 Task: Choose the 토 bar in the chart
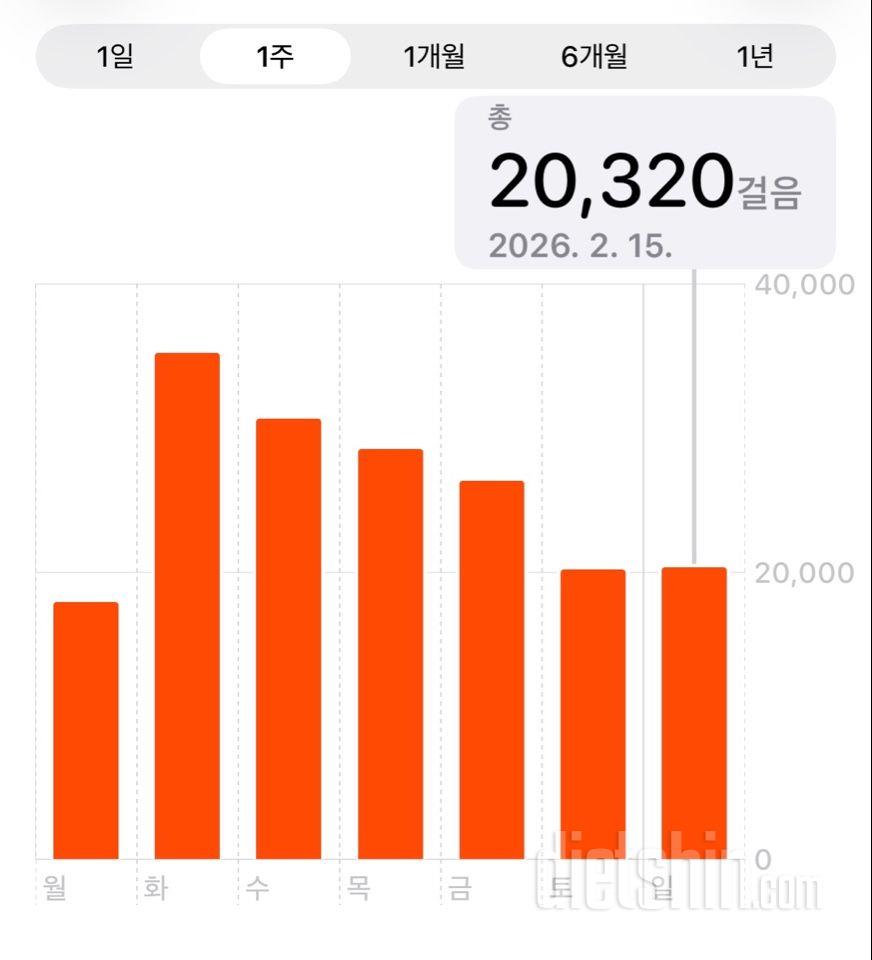pyautogui.click(x=593, y=714)
